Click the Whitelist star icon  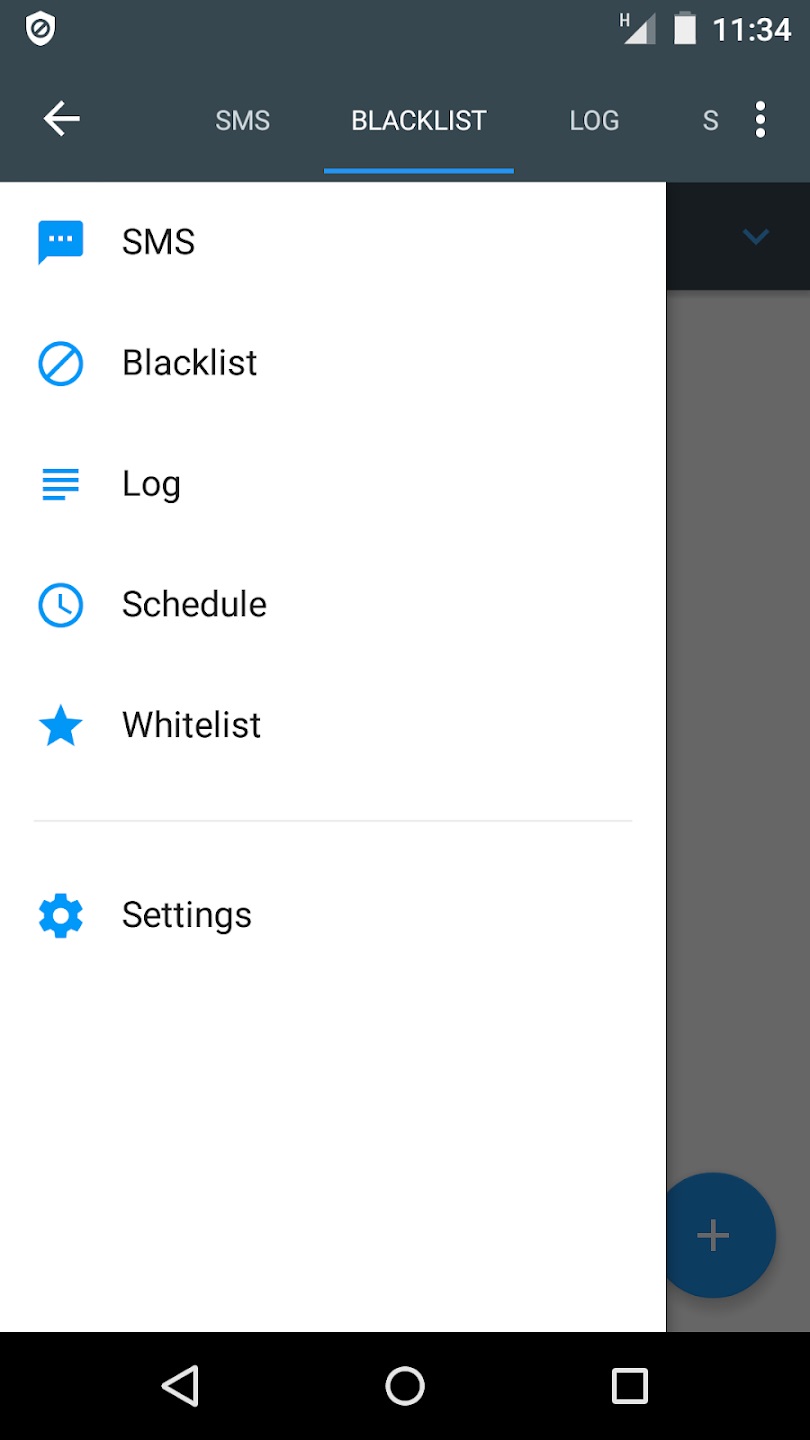coord(60,725)
